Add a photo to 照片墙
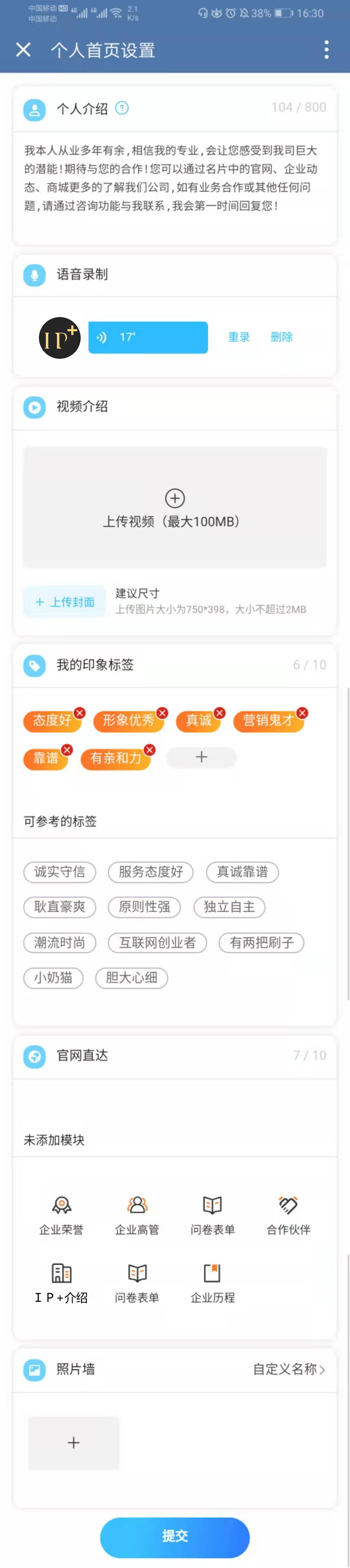350x1568 pixels. coord(74,1442)
